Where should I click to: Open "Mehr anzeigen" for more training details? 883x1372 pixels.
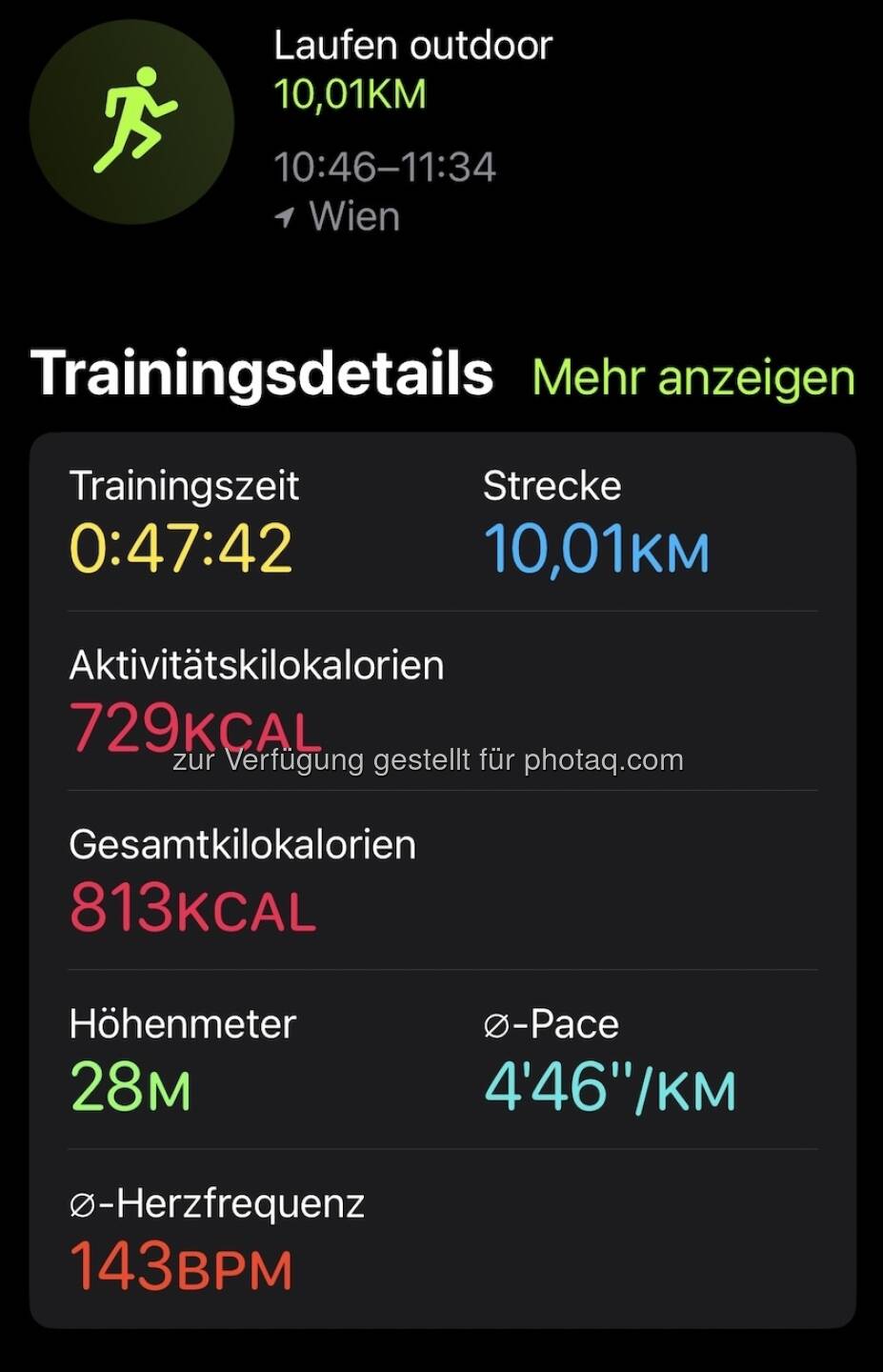click(692, 376)
